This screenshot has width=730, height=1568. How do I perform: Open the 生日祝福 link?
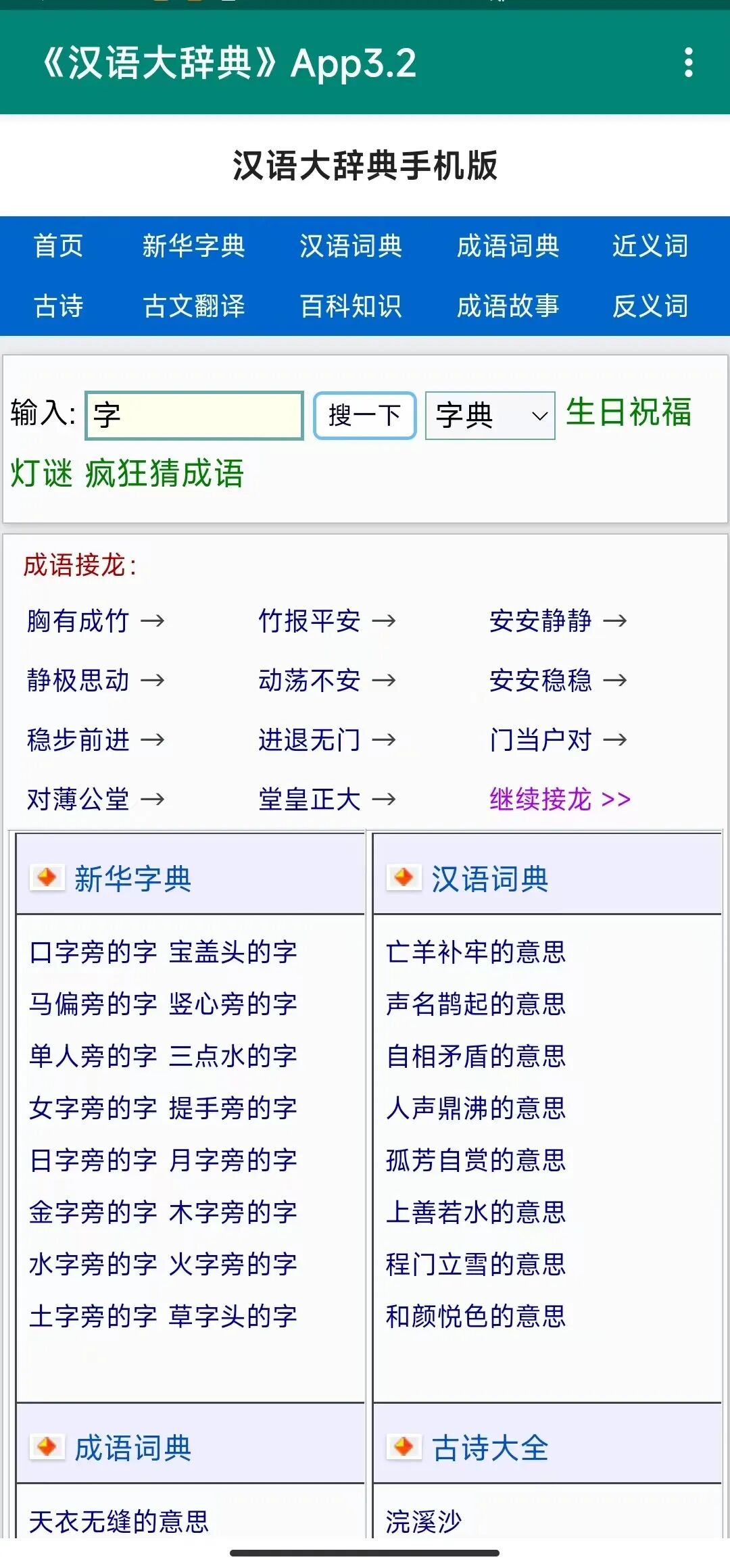pyautogui.click(x=629, y=416)
